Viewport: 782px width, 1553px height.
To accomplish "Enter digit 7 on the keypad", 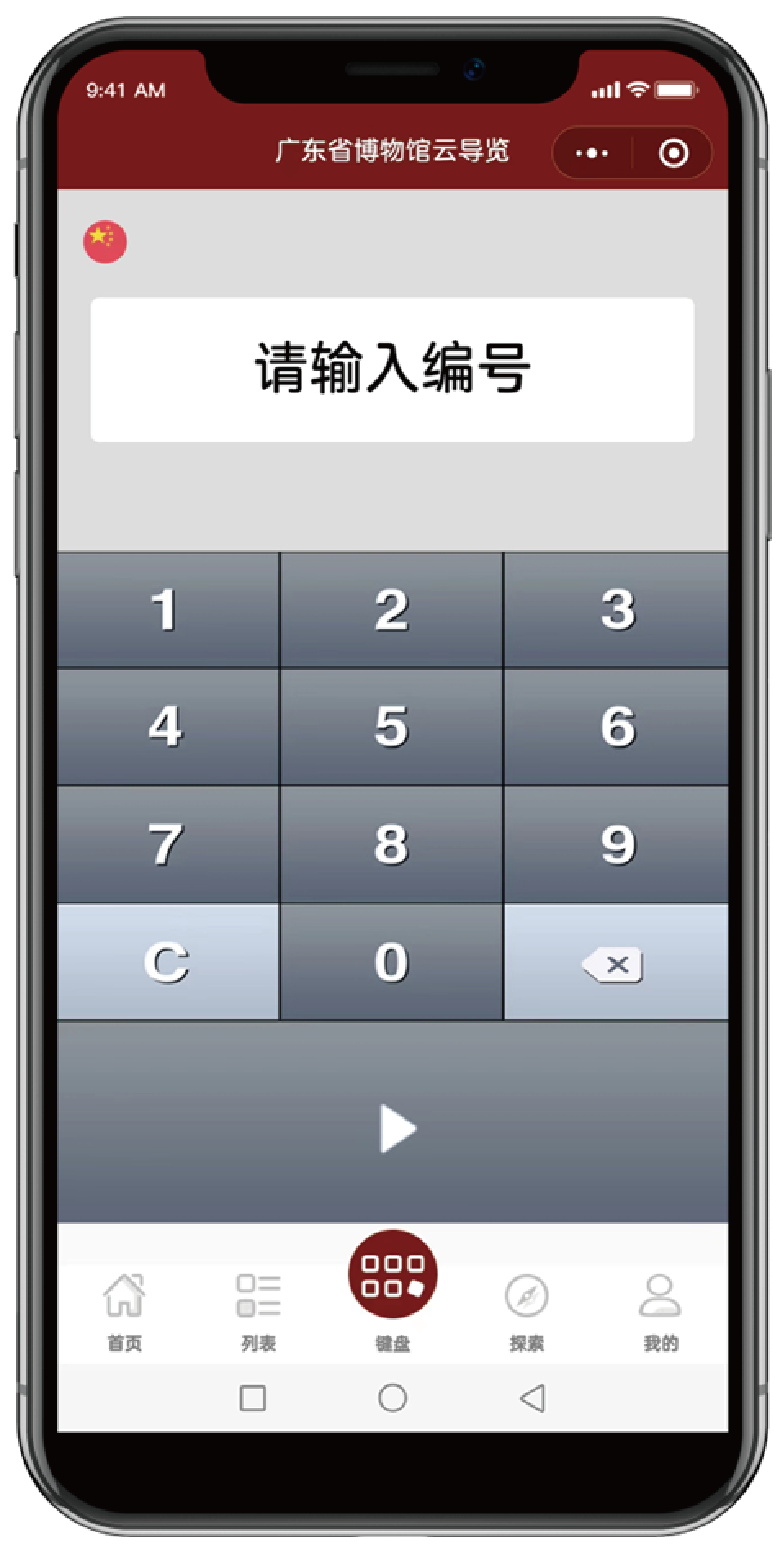I will tap(167, 845).
